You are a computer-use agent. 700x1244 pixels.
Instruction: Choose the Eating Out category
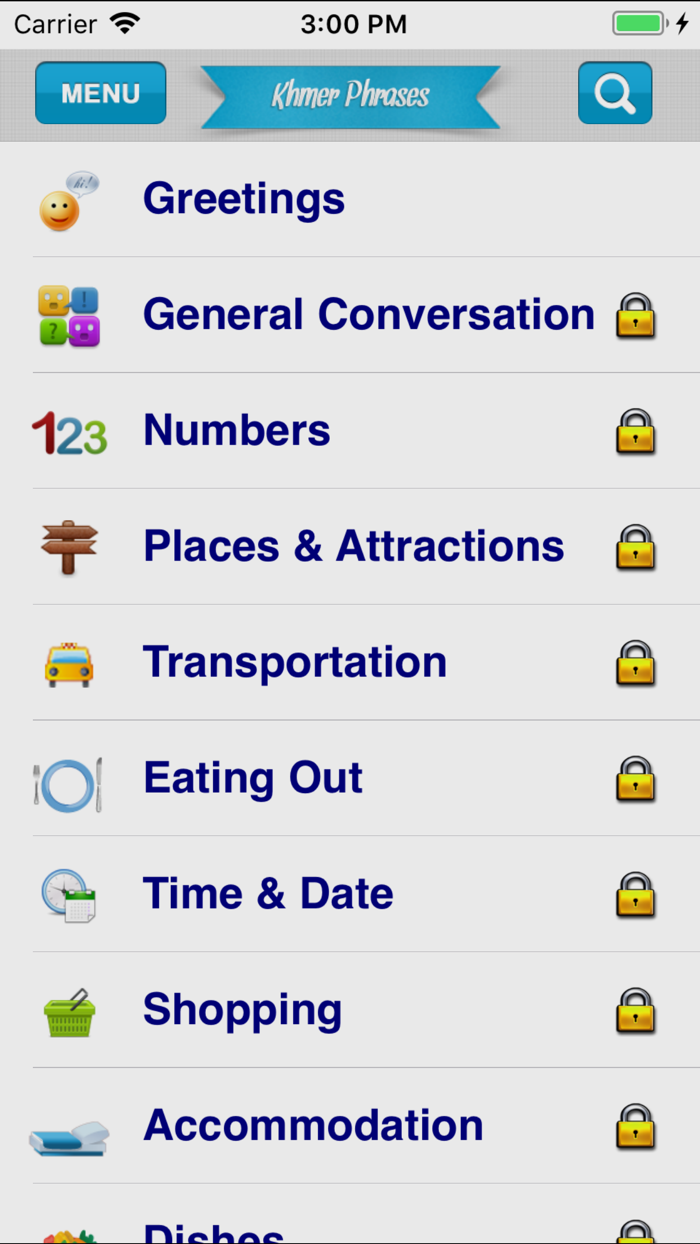[350, 779]
